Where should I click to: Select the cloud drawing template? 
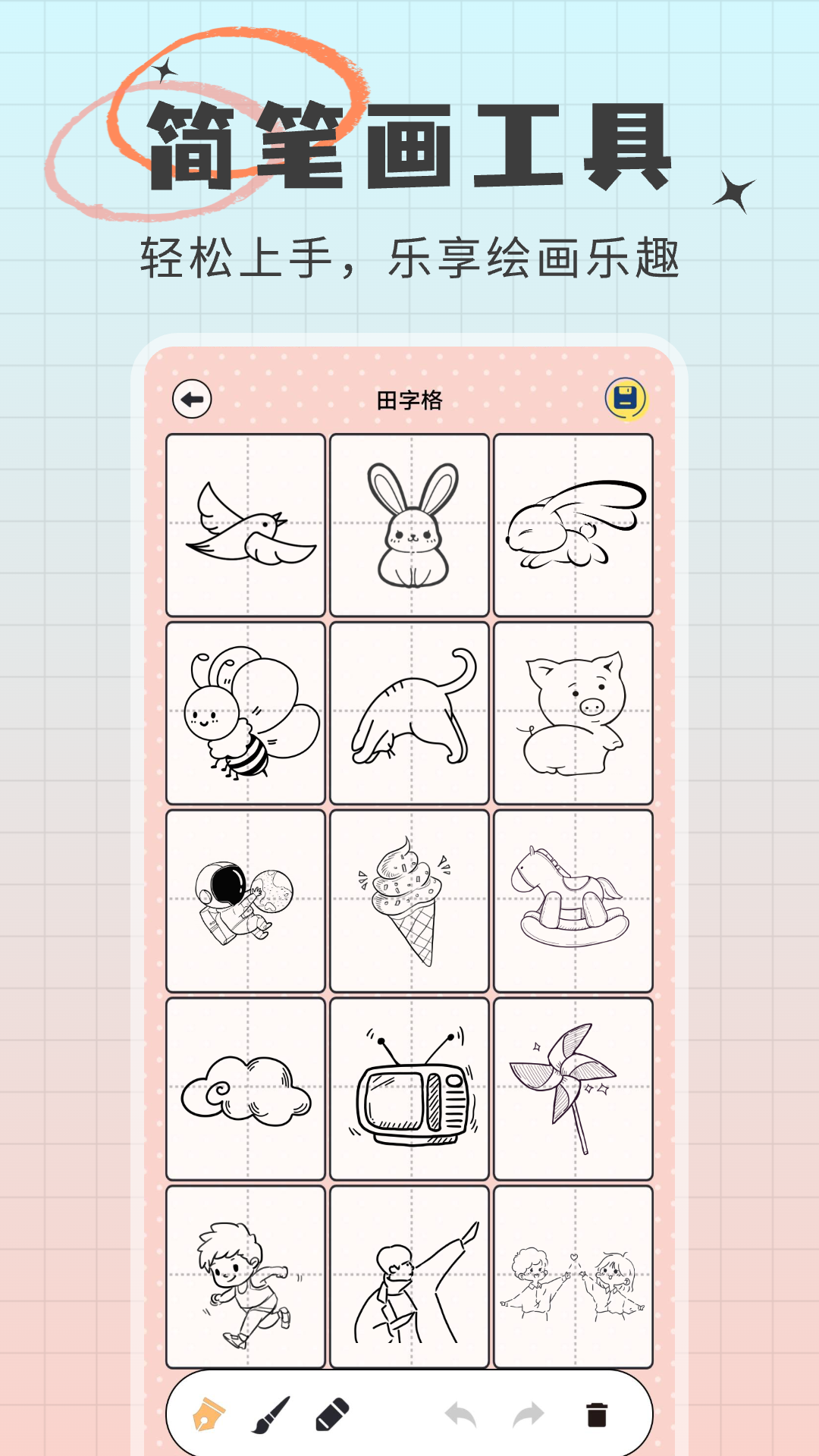click(246, 1092)
